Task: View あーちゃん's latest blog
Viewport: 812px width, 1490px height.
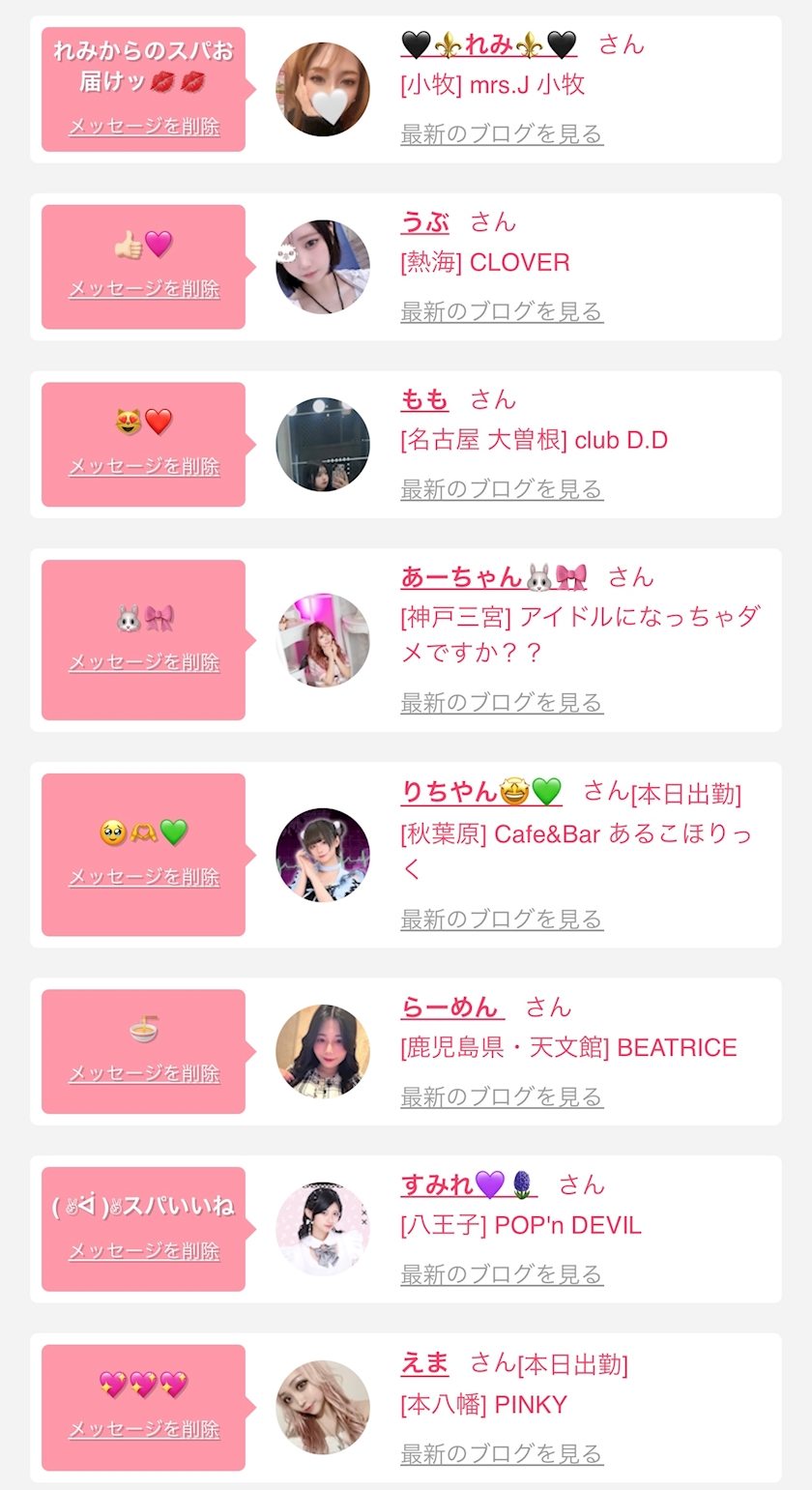Action: click(x=502, y=702)
